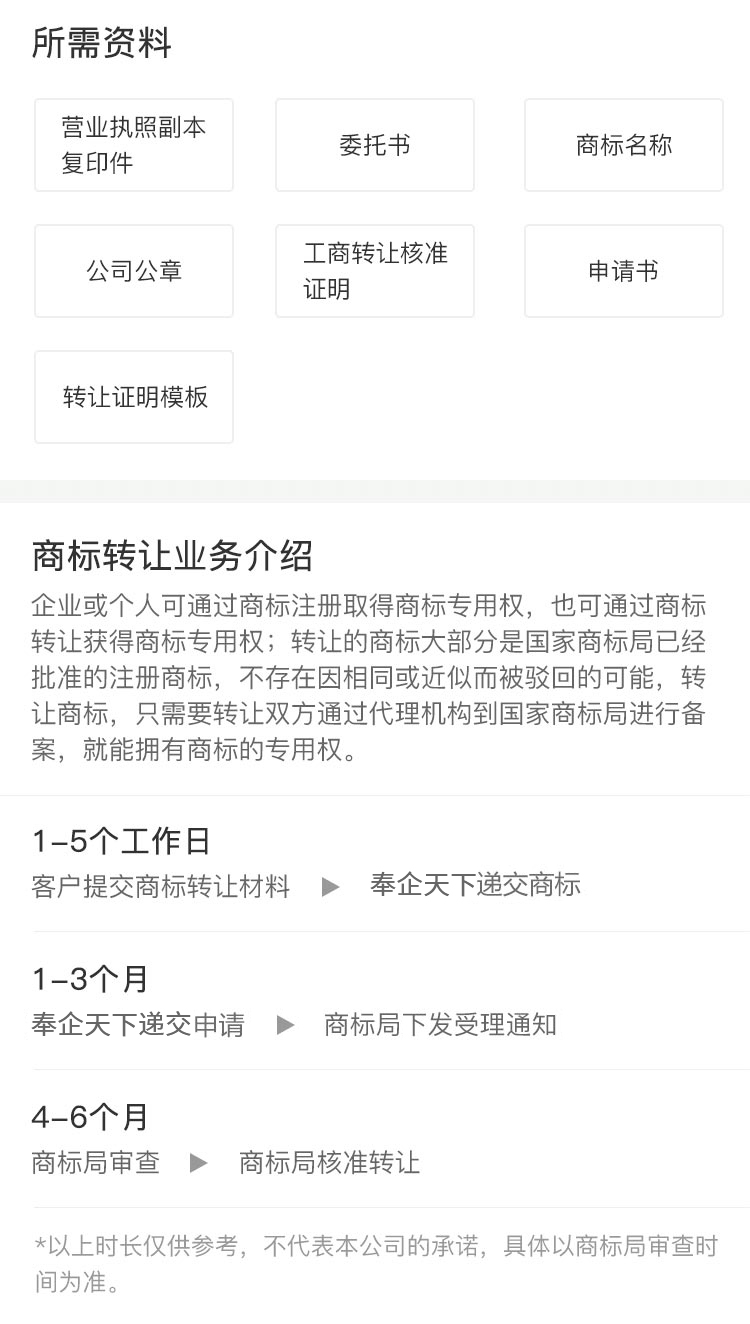Tap the 公司公章 item

tap(134, 271)
